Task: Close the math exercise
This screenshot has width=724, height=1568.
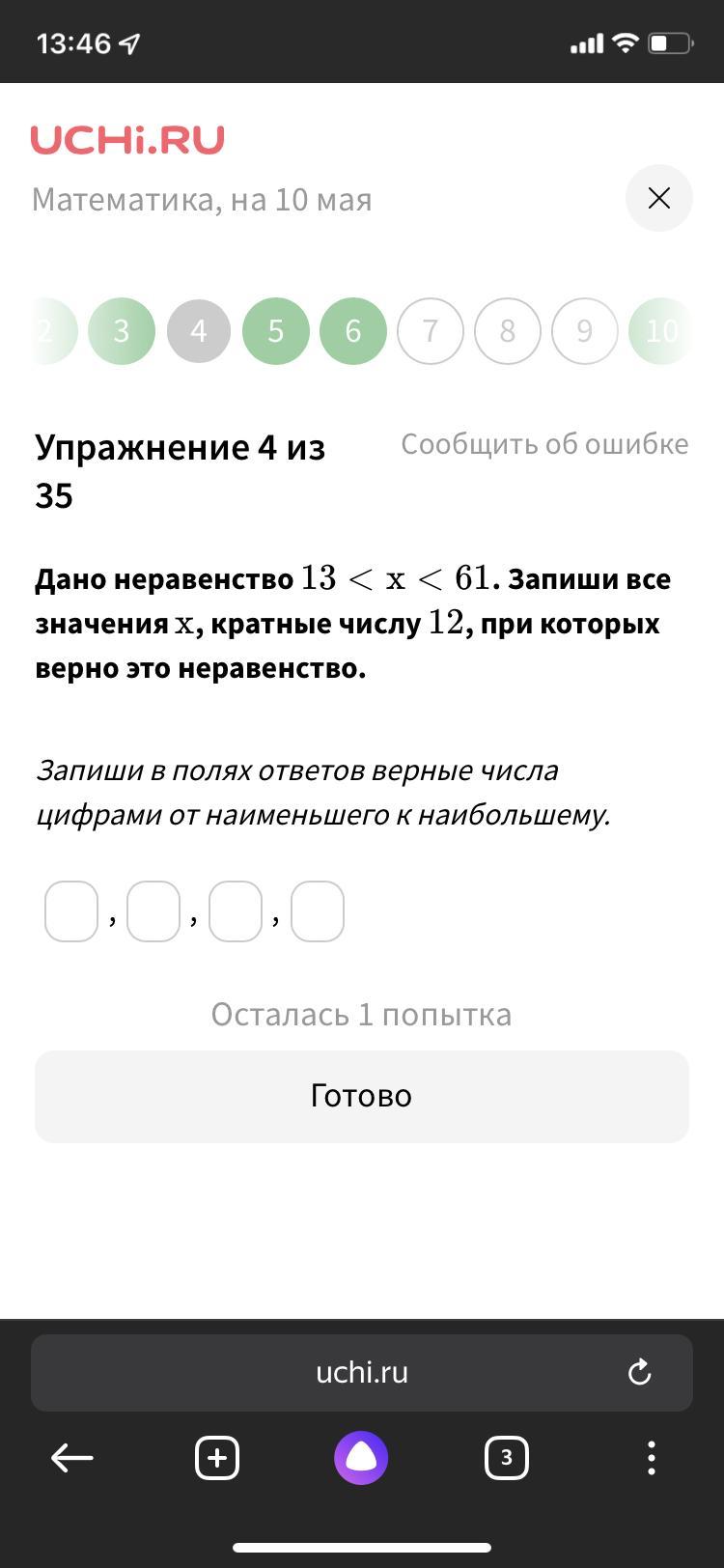Action: [659, 199]
